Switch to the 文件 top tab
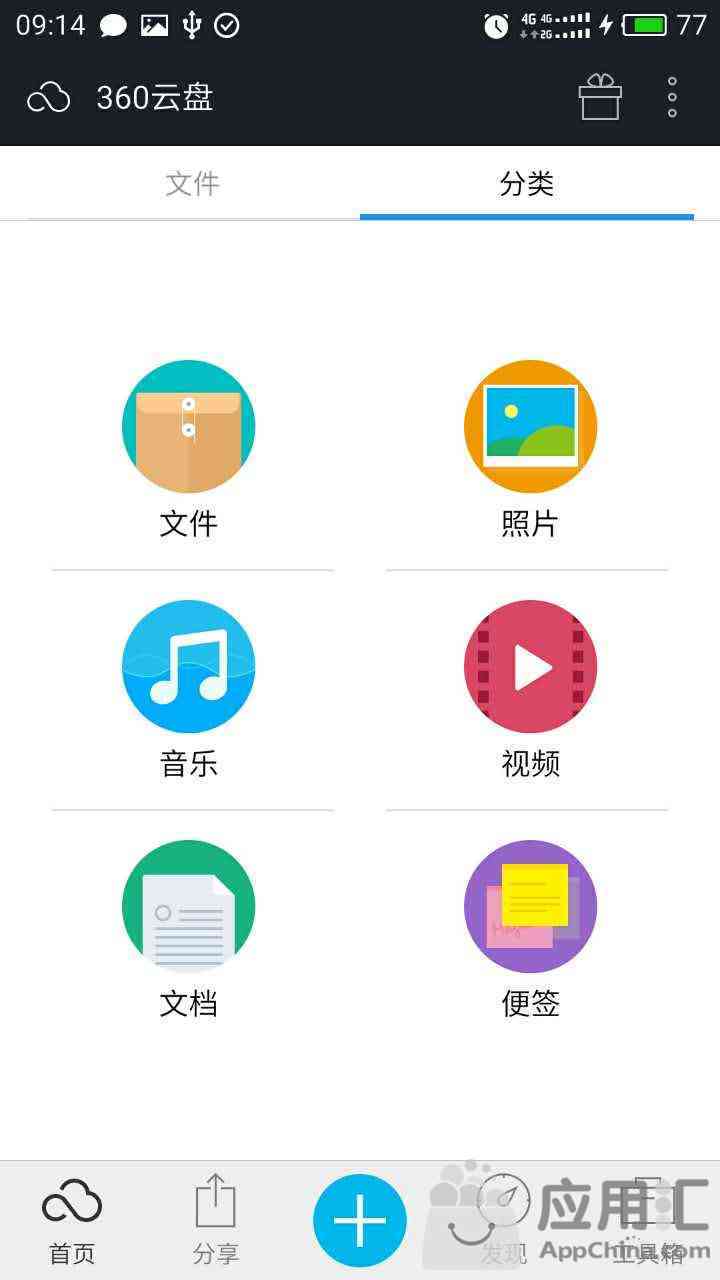The height and width of the screenshot is (1280, 720). pyautogui.click(x=193, y=183)
